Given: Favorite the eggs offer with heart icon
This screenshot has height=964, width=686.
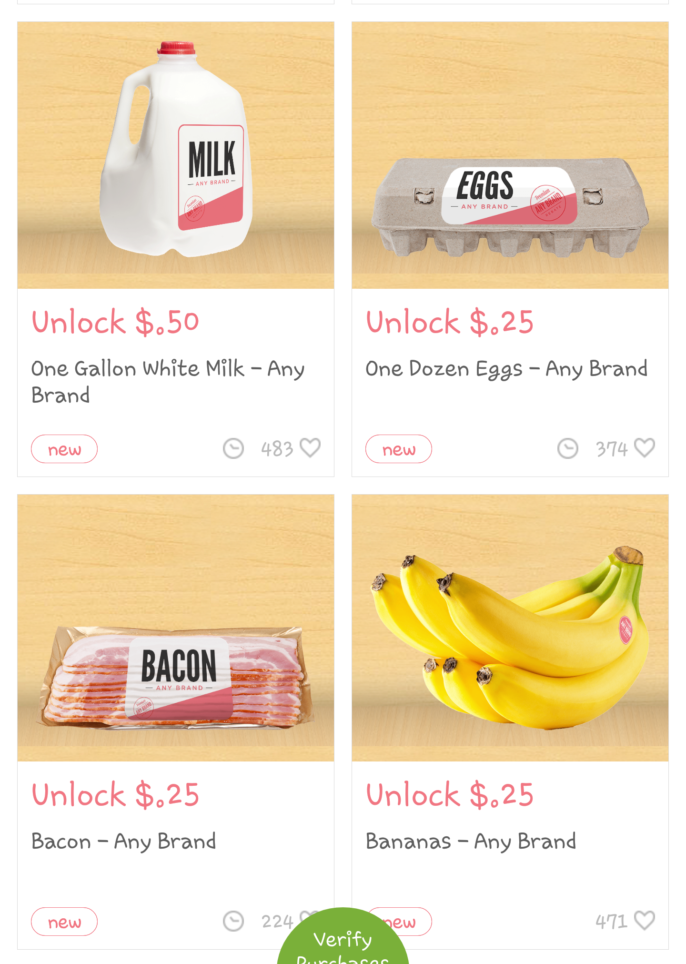Looking at the screenshot, I should [x=645, y=448].
